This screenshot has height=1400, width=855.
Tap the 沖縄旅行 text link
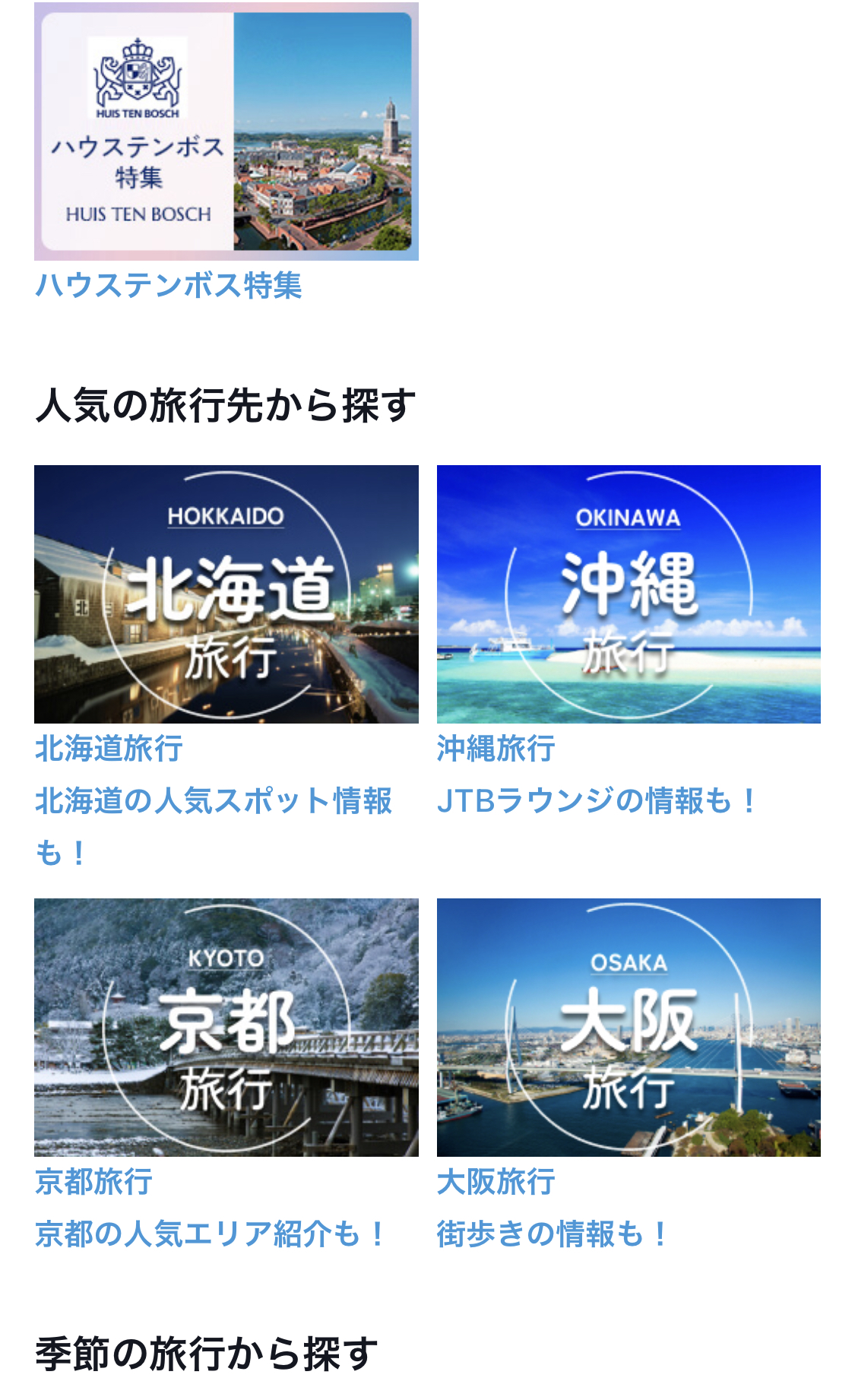[496, 749]
